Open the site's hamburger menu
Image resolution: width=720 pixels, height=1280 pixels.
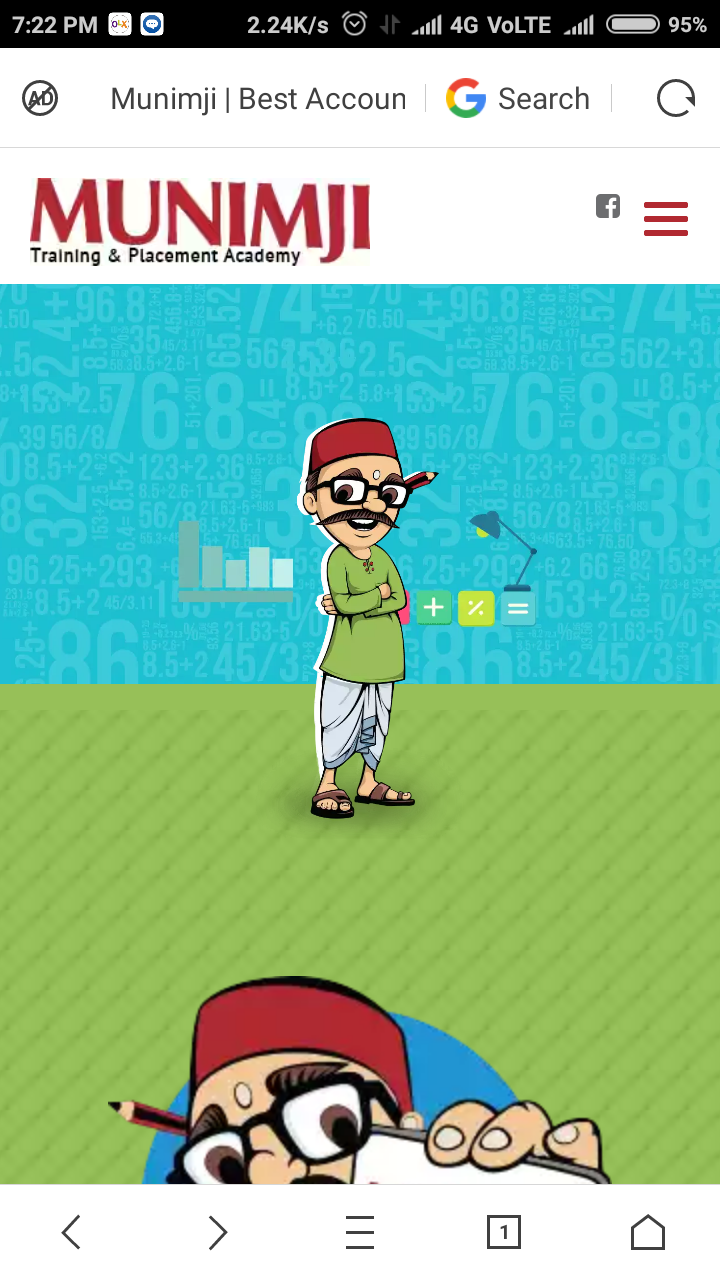[666, 218]
